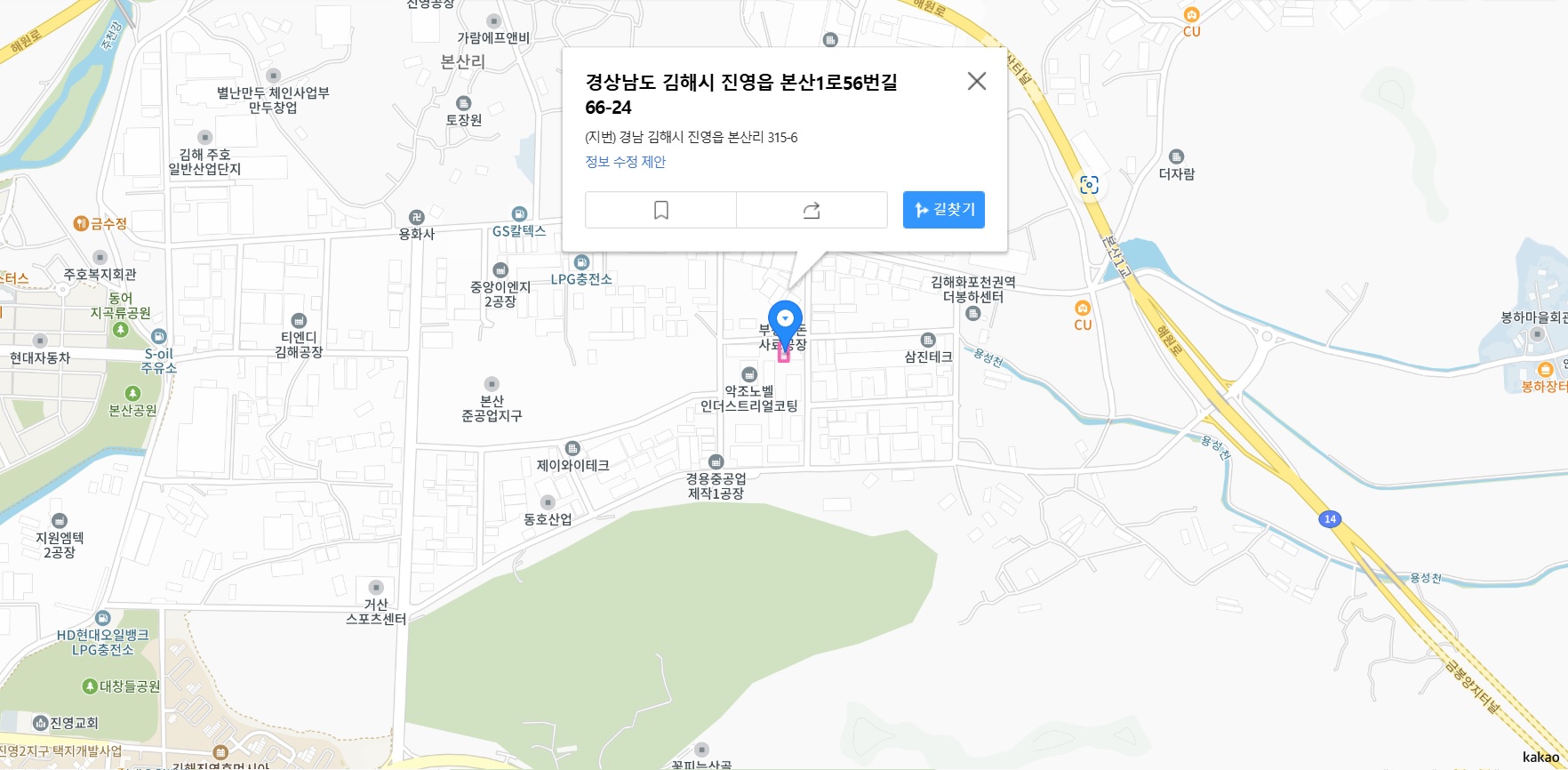This screenshot has width=1568, height=770.
Task: Open the roadview marker on 해원로
Action: point(1089,185)
